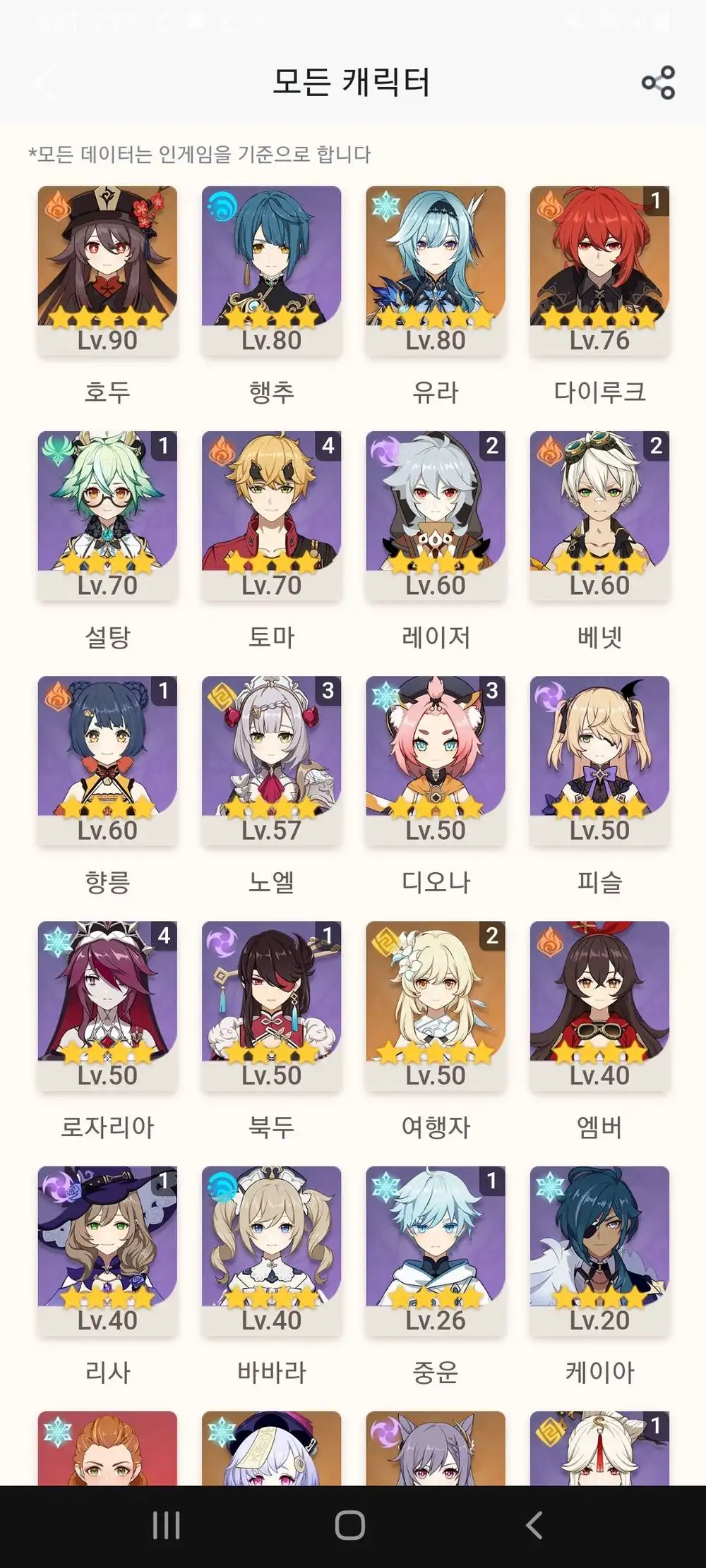706x1568 pixels.
Task: View 유라 character details
Action: [x=436, y=270]
